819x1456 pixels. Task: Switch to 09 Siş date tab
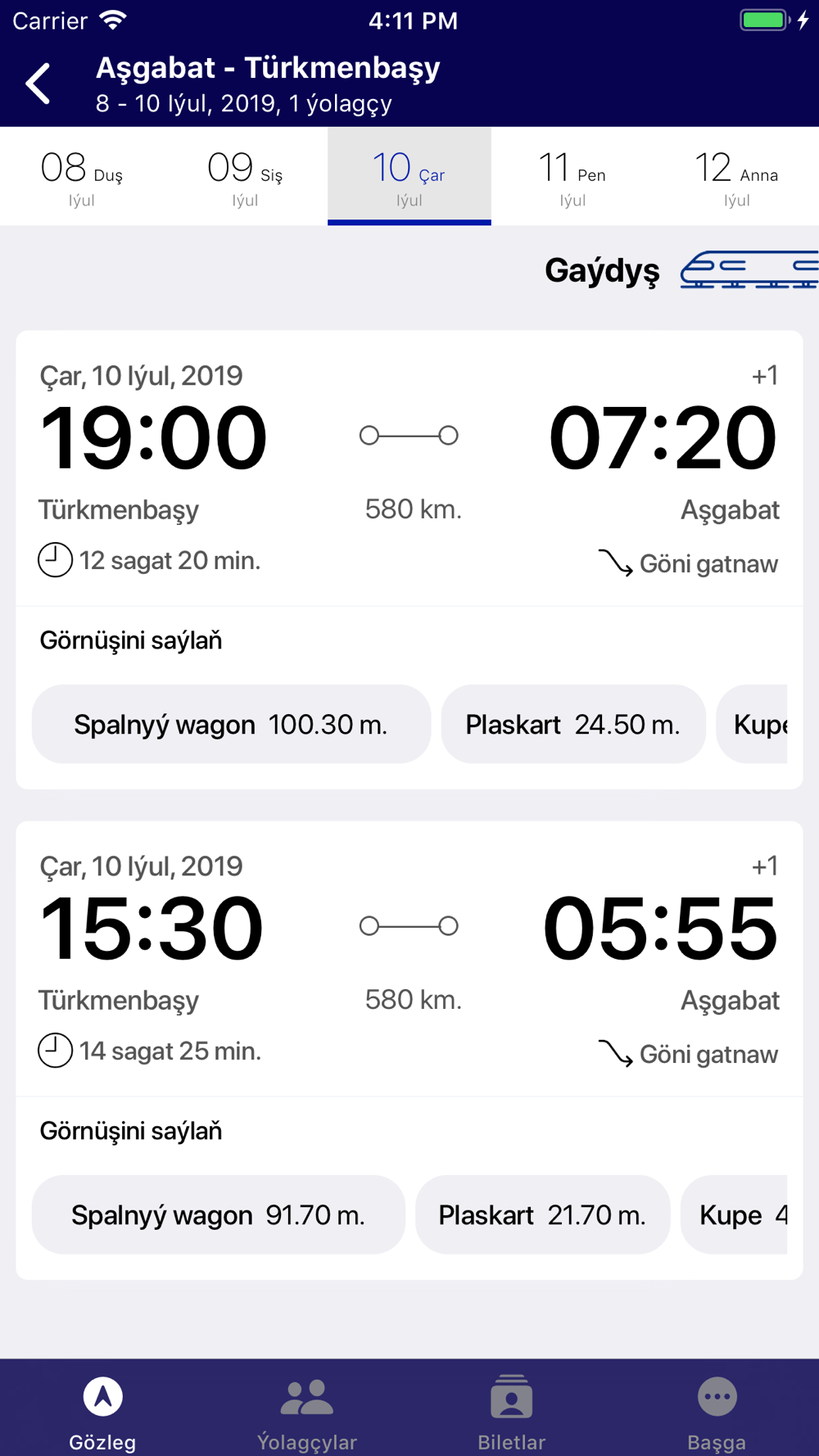(x=246, y=176)
